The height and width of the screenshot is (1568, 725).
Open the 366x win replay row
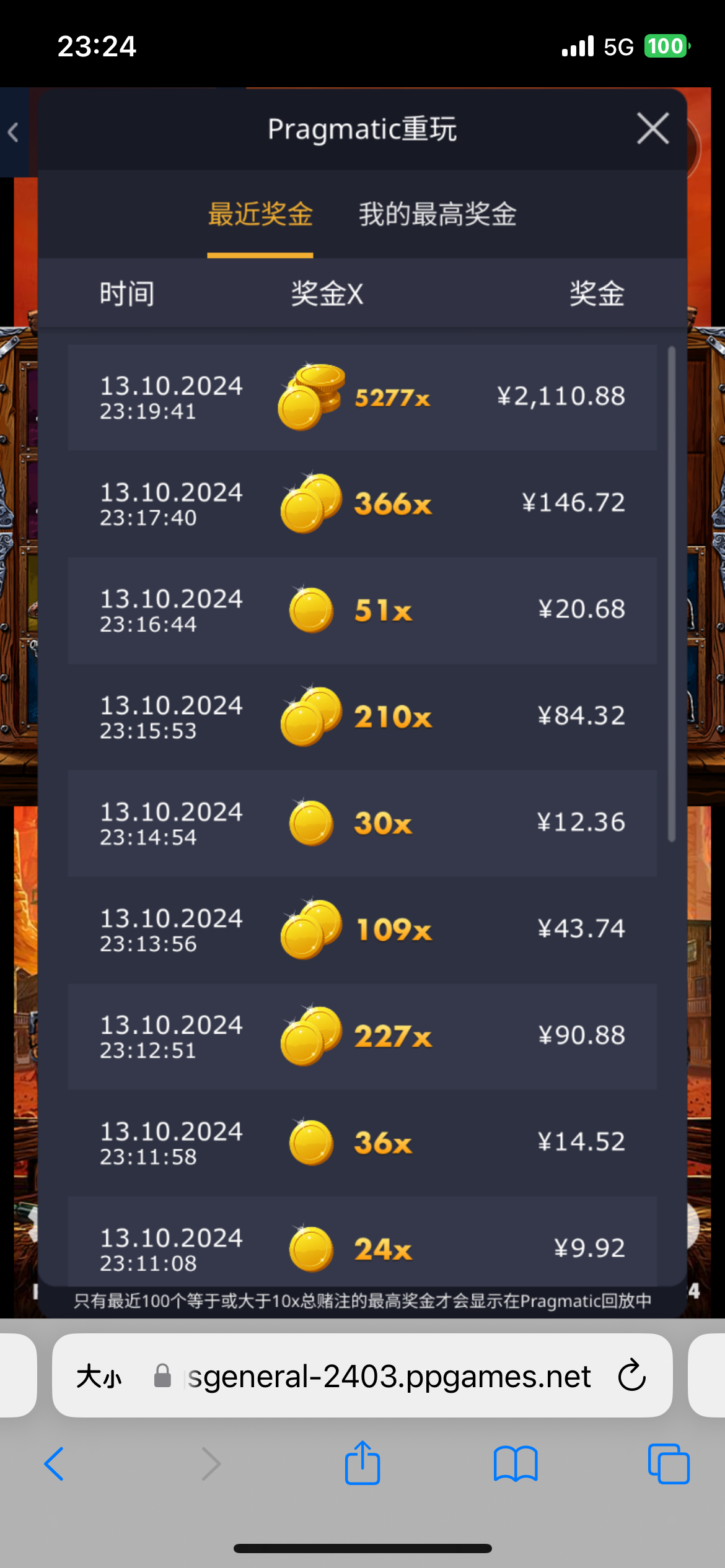pyautogui.click(x=362, y=504)
